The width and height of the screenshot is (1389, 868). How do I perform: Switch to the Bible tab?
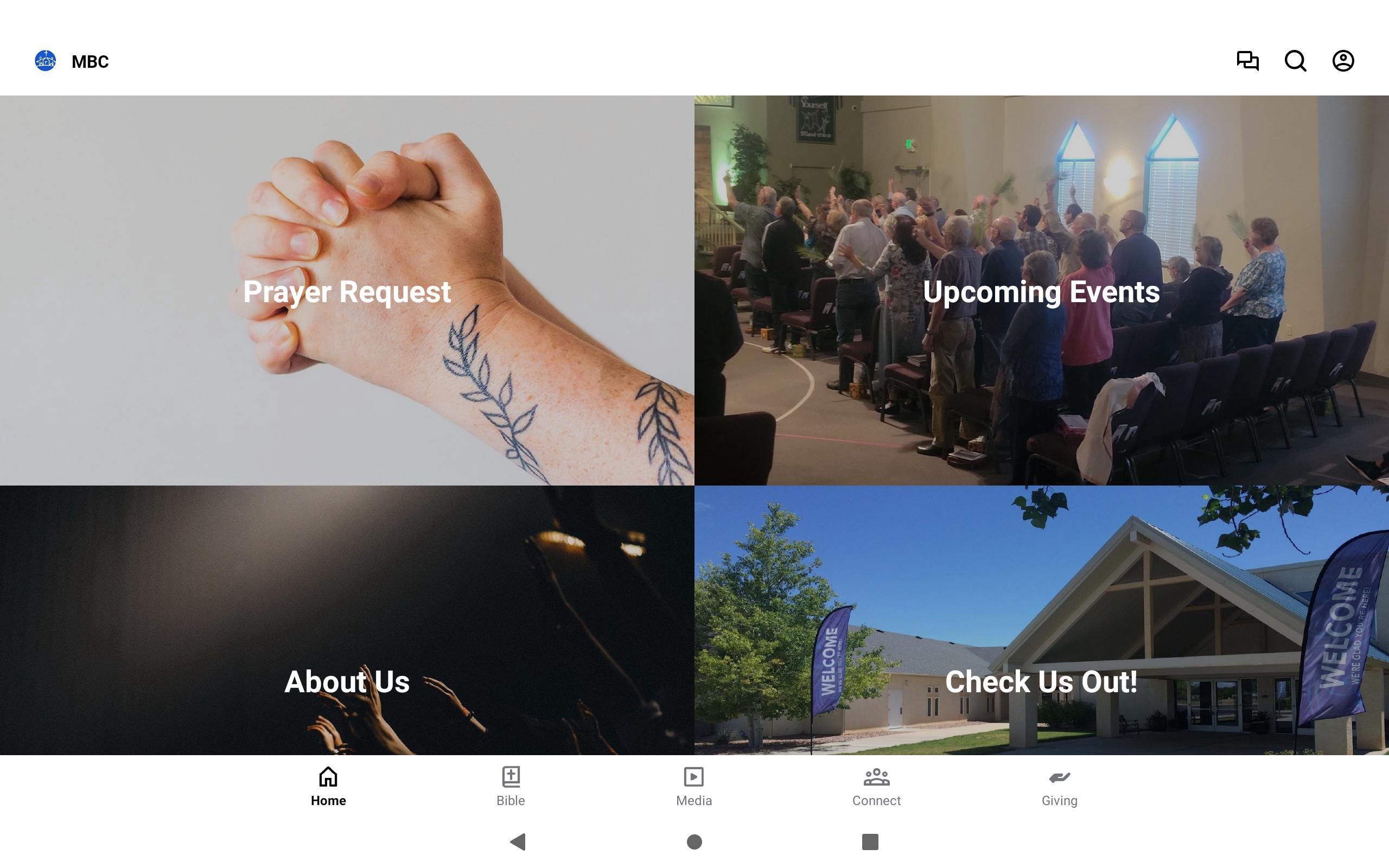(x=511, y=787)
